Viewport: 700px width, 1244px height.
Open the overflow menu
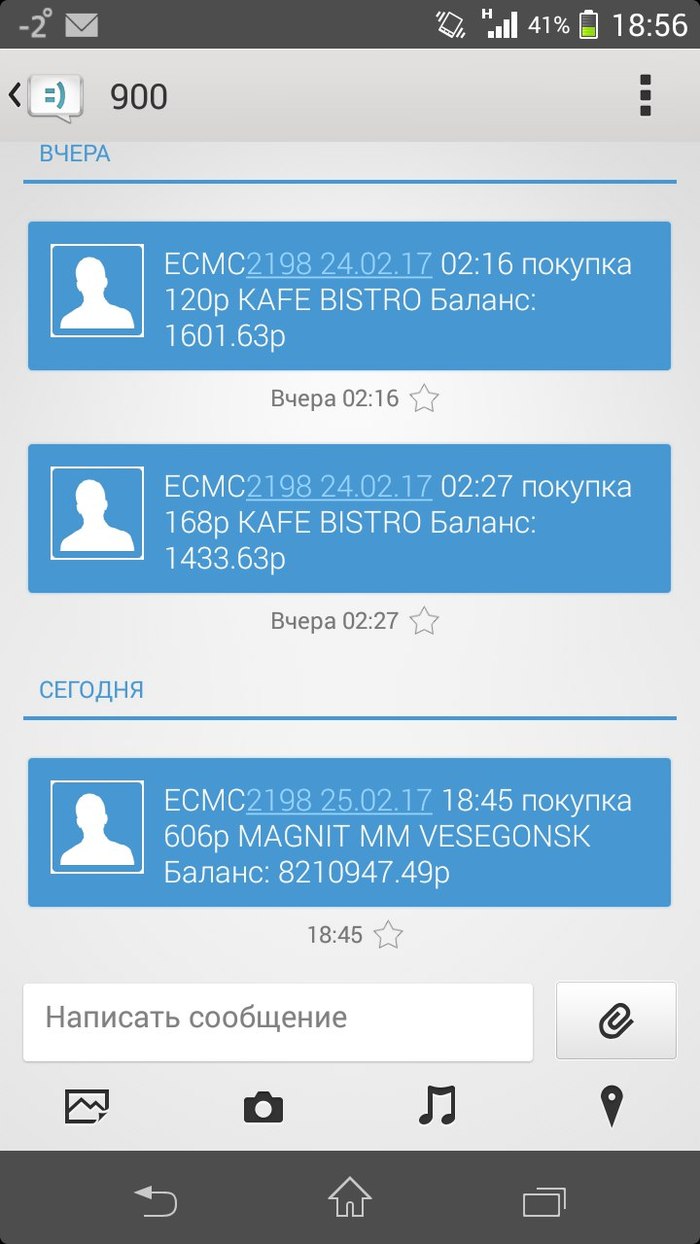point(645,96)
